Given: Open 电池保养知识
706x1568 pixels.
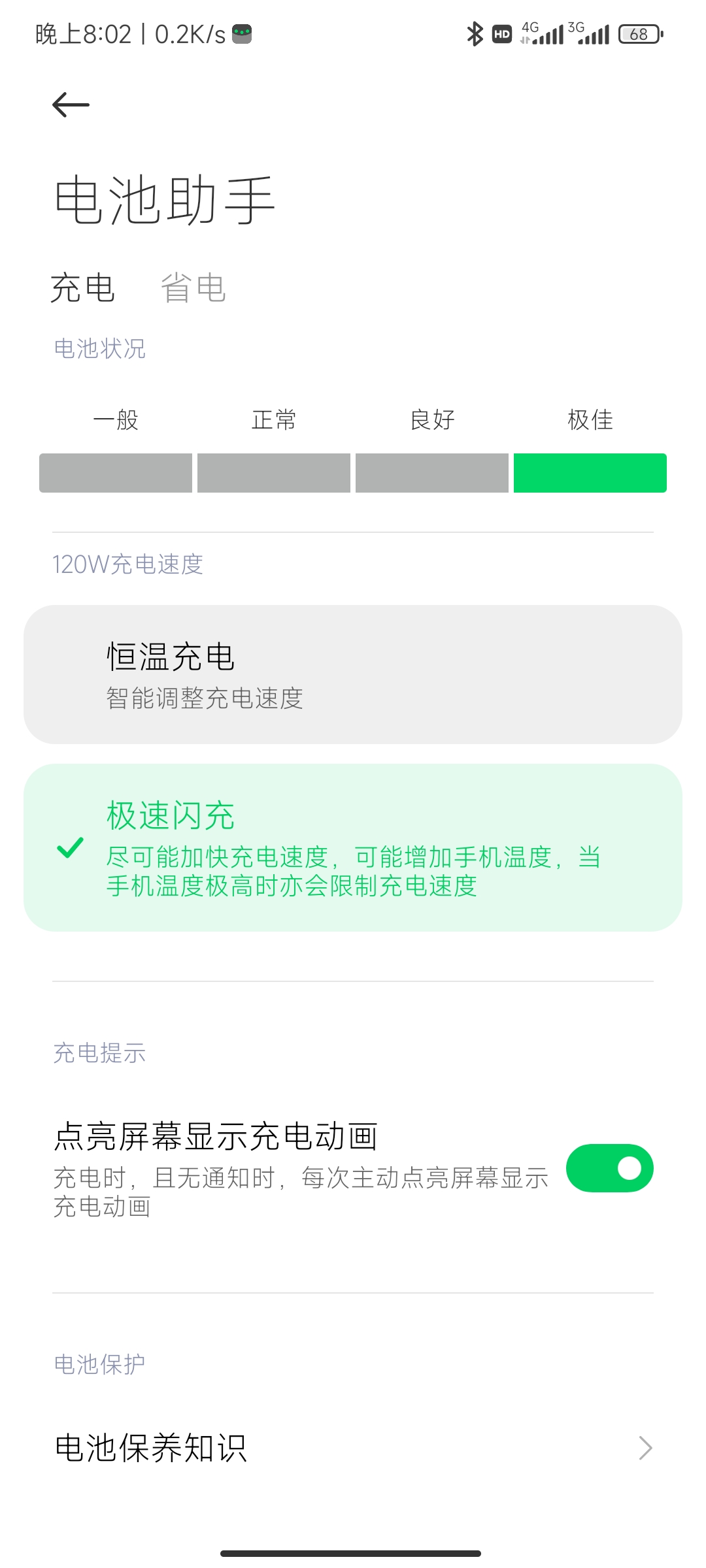Looking at the screenshot, I should 353,1448.
